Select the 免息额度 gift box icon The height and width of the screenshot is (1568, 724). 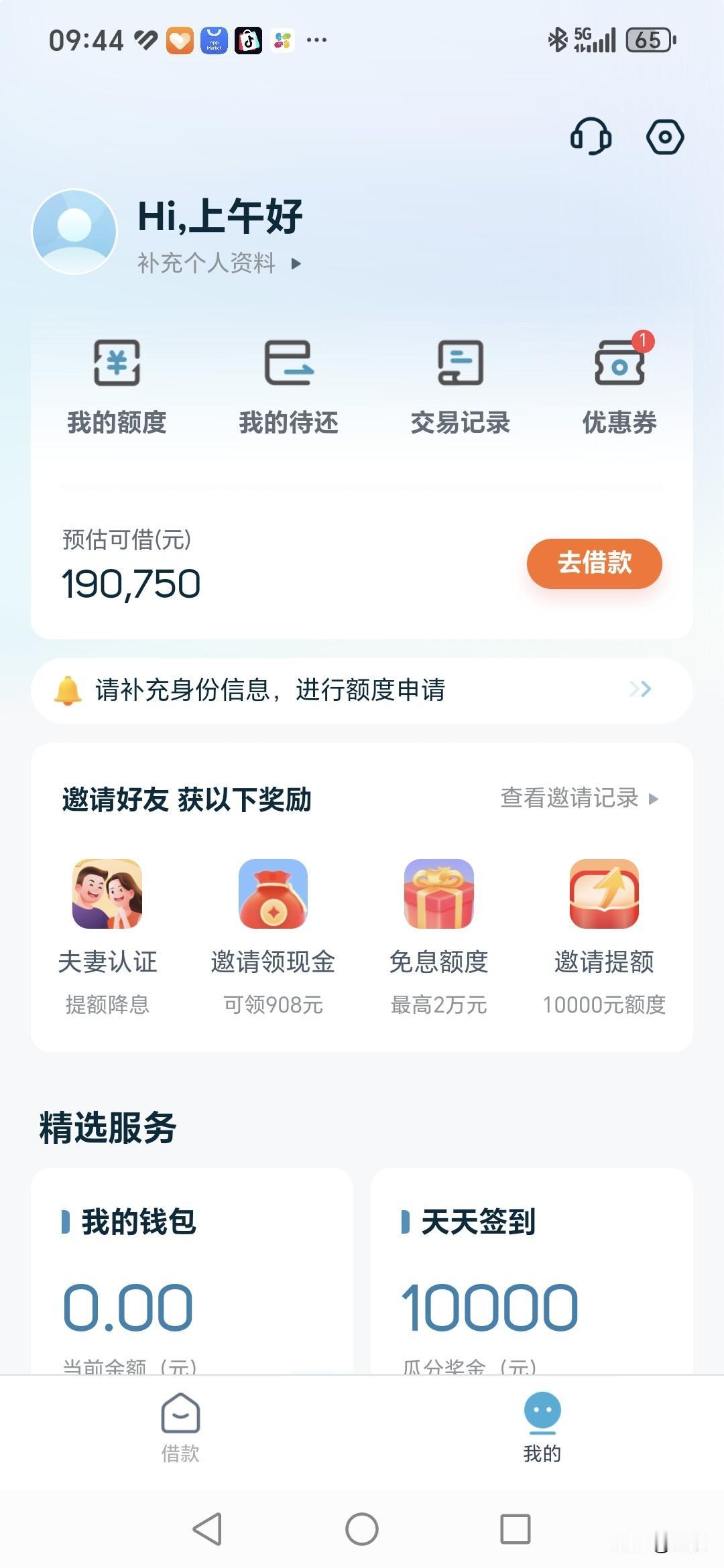[x=438, y=895]
